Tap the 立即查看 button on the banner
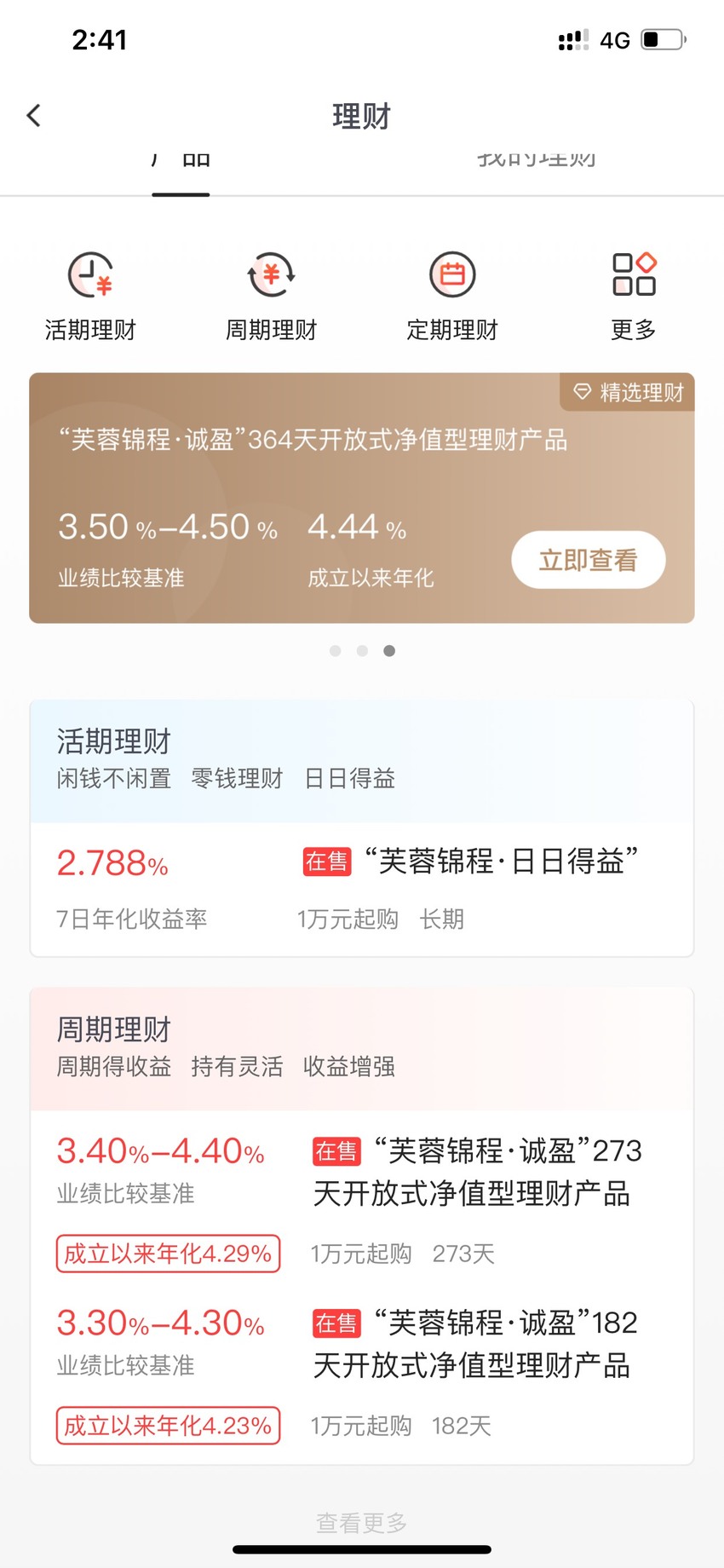 (588, 560)
